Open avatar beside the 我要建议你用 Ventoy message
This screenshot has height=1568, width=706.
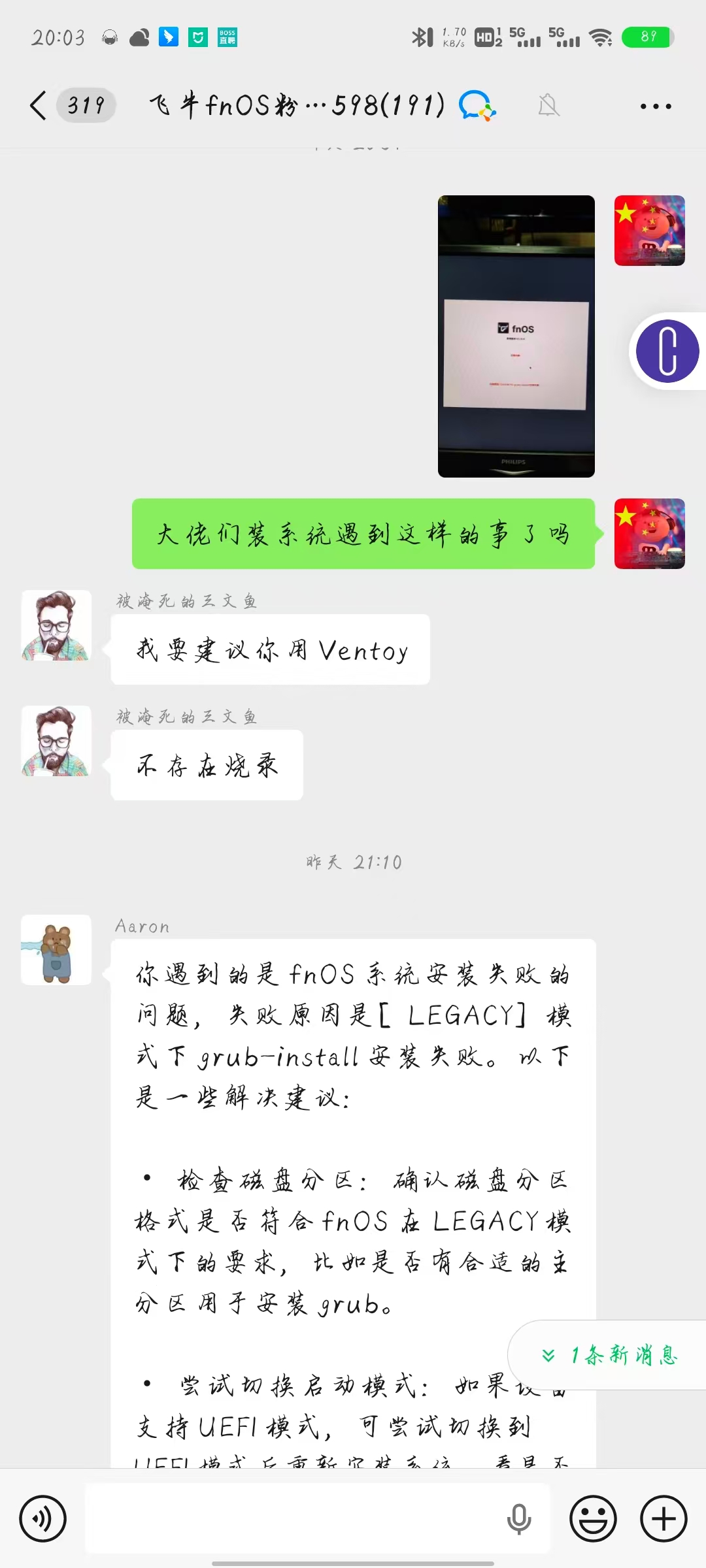56,625
